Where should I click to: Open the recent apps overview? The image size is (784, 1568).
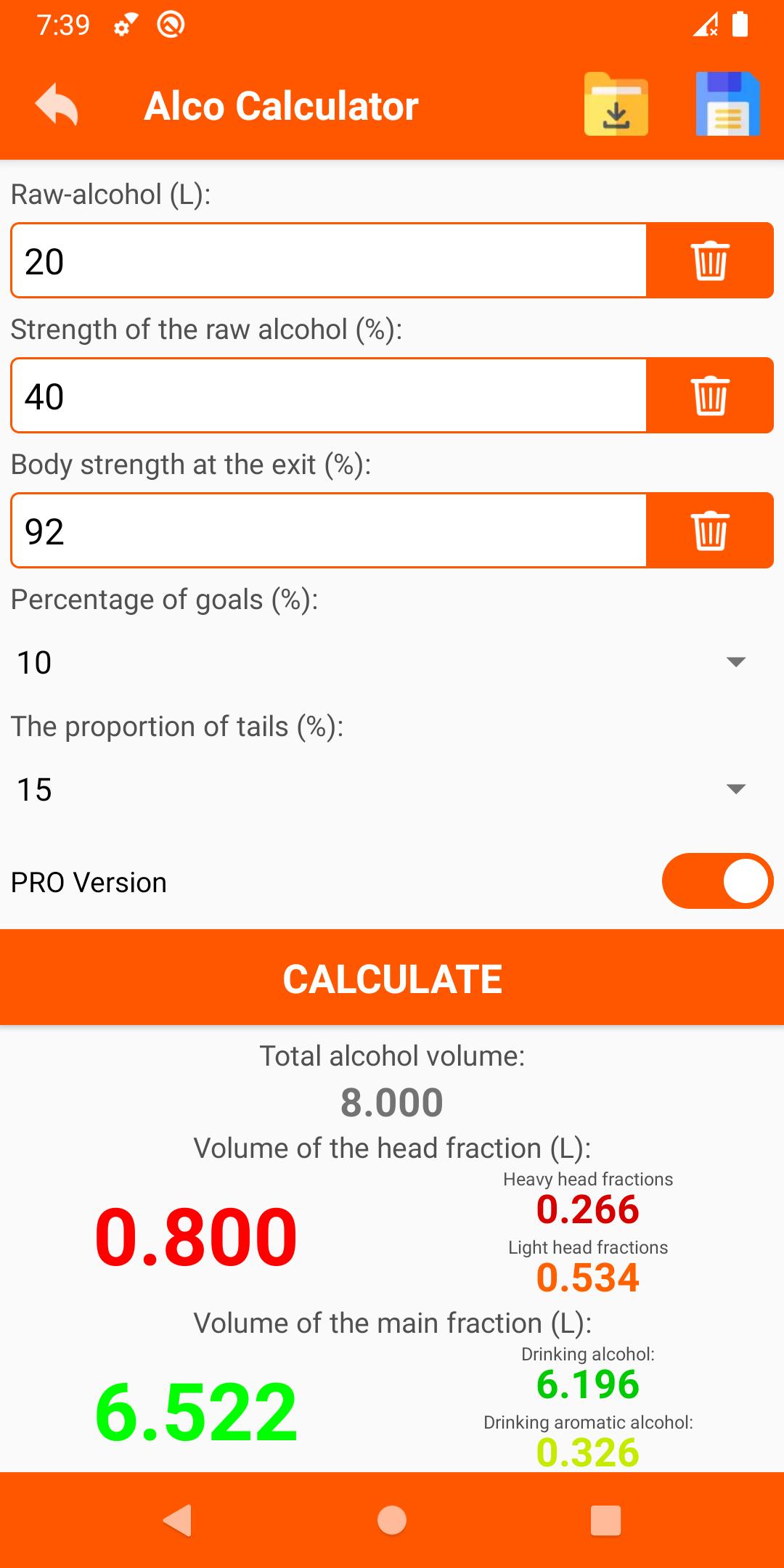tap(605, 1520)
